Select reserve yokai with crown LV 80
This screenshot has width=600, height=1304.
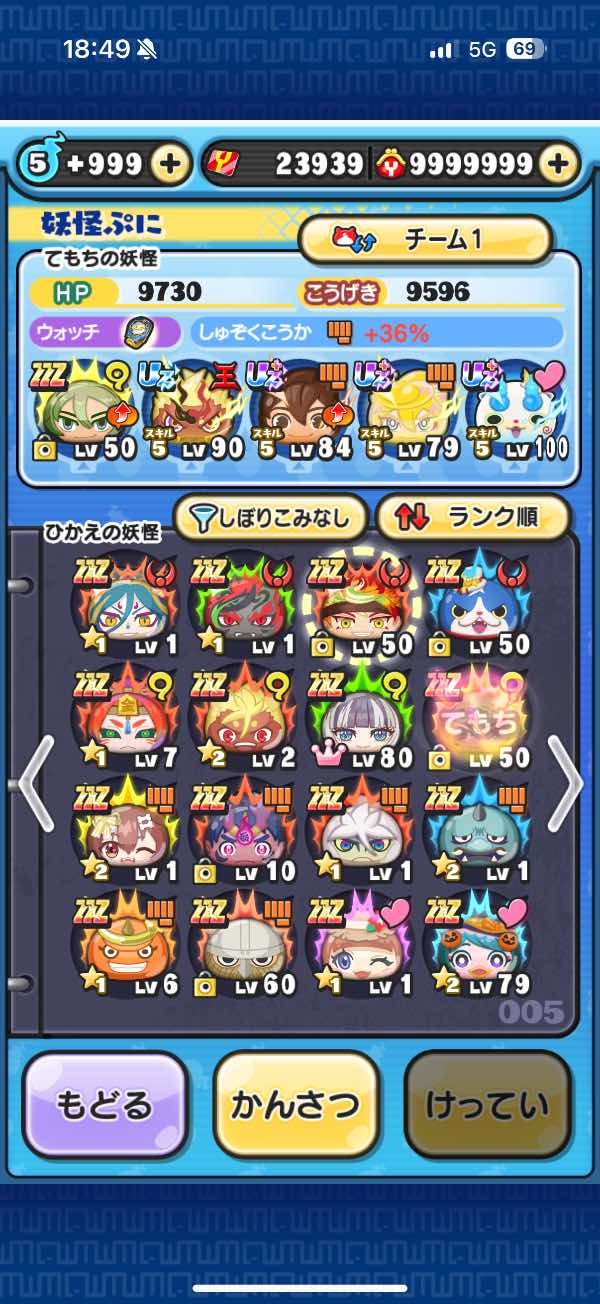click(358, 716)
